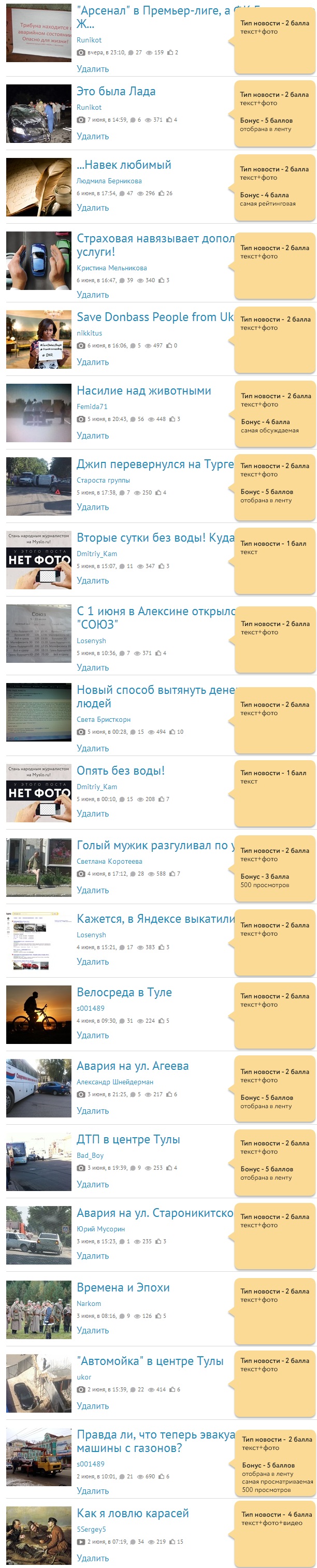Open author profile Юрий Мусорин
Image resolution: width=317 pixels, height=1568 pixels.
point(100,1229)
